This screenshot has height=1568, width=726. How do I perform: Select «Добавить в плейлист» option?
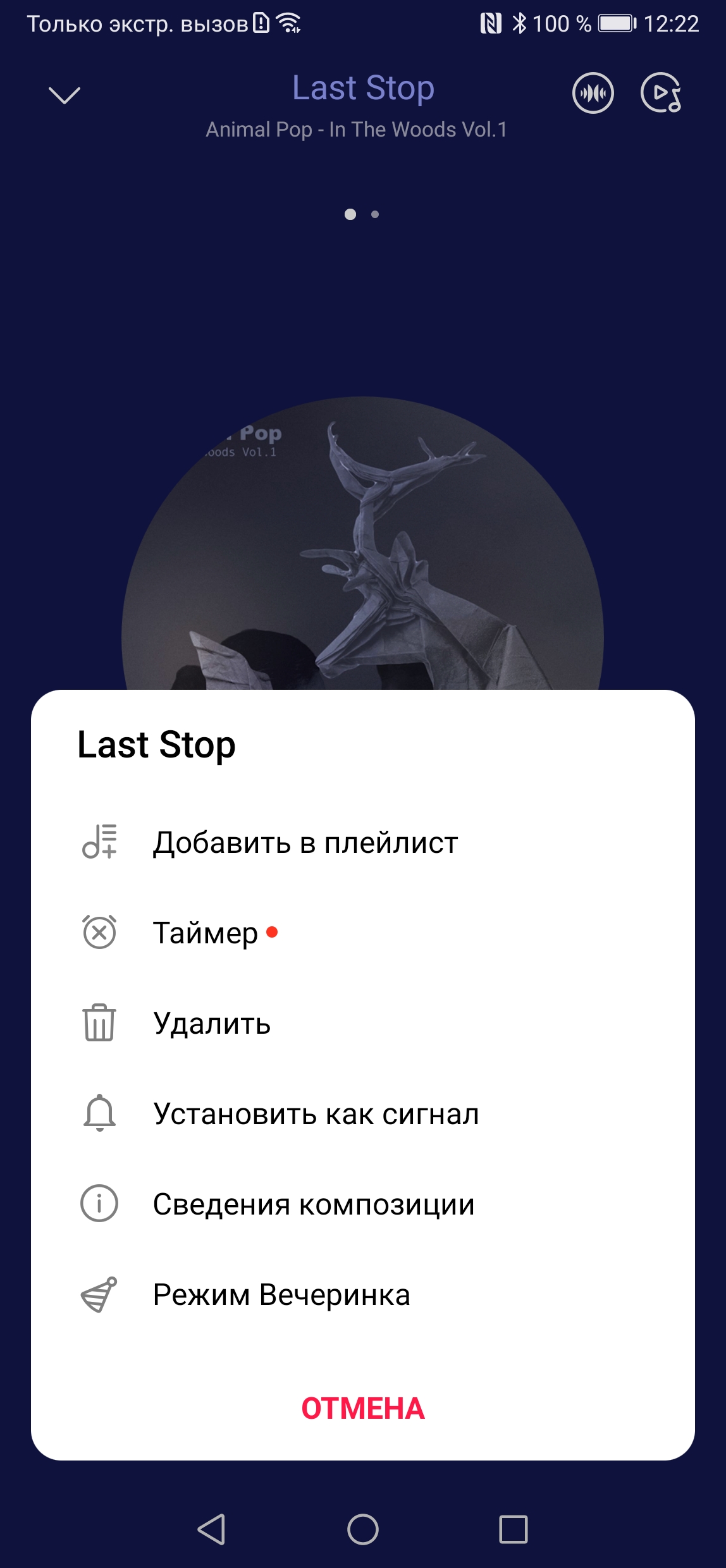point(305,843)
